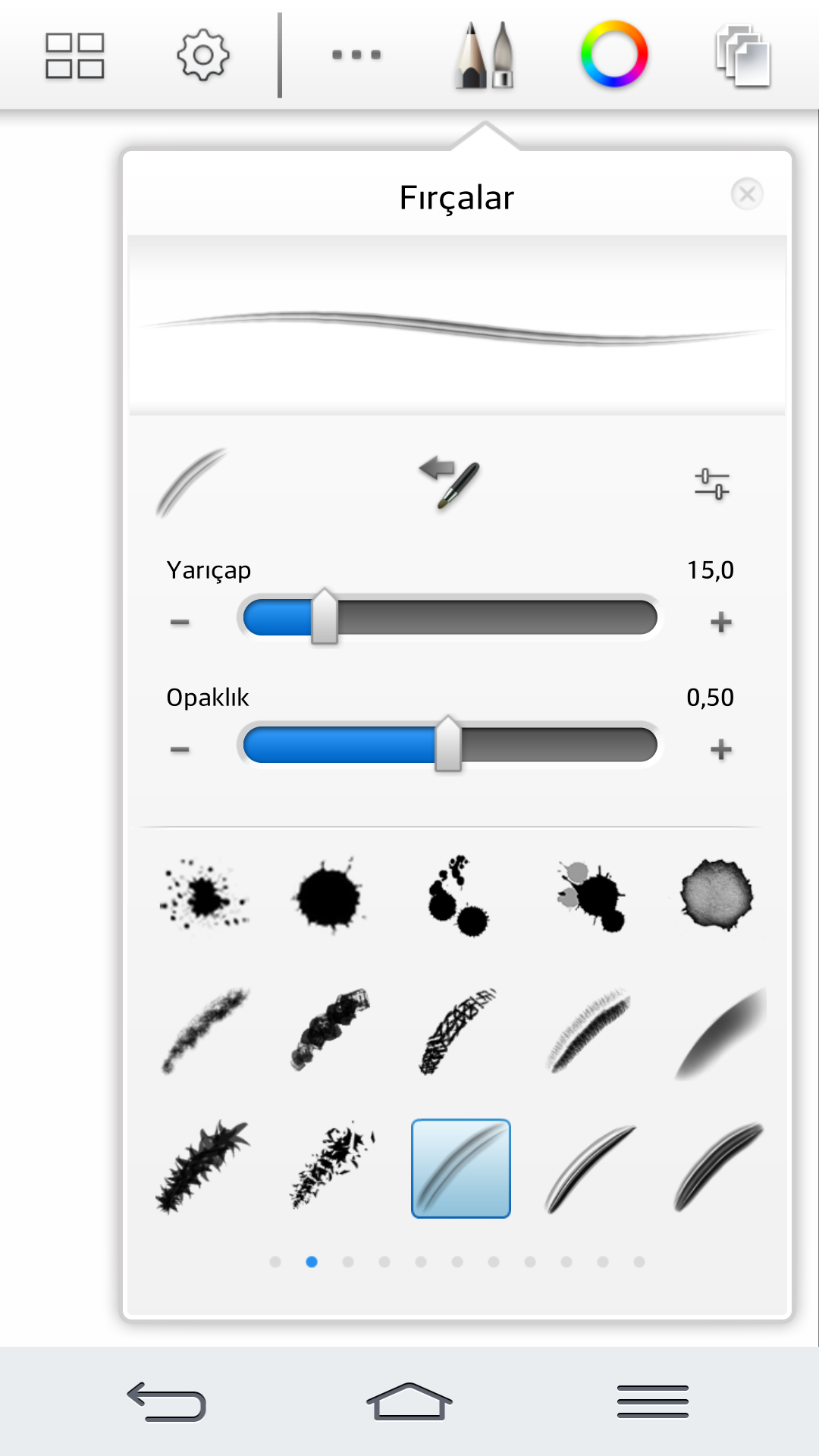Increase Opaklık with the plus button
The image size is (819, 1456).
(x=720, y=750)
